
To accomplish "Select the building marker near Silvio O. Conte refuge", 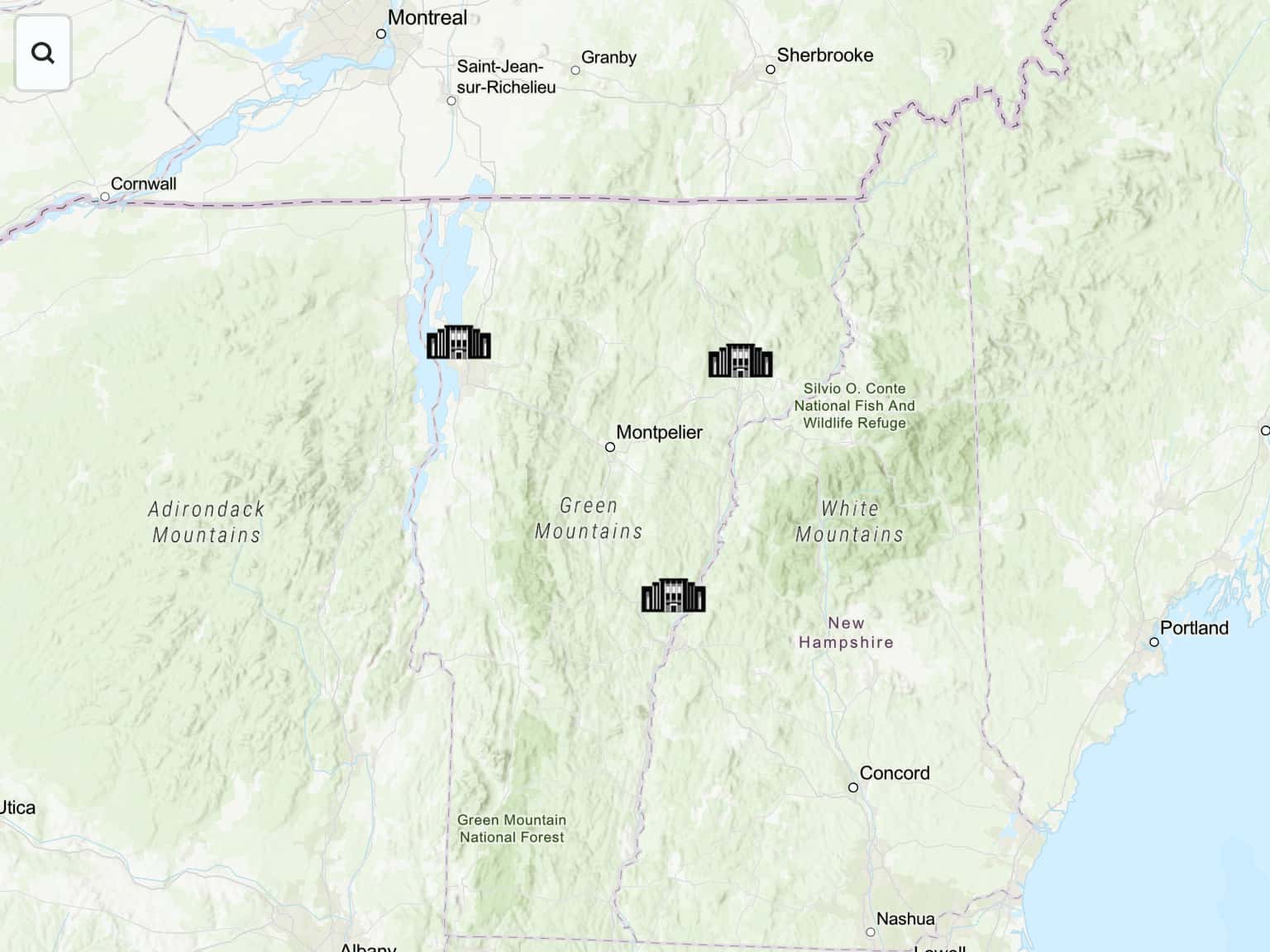I will (x=740, y=361).
